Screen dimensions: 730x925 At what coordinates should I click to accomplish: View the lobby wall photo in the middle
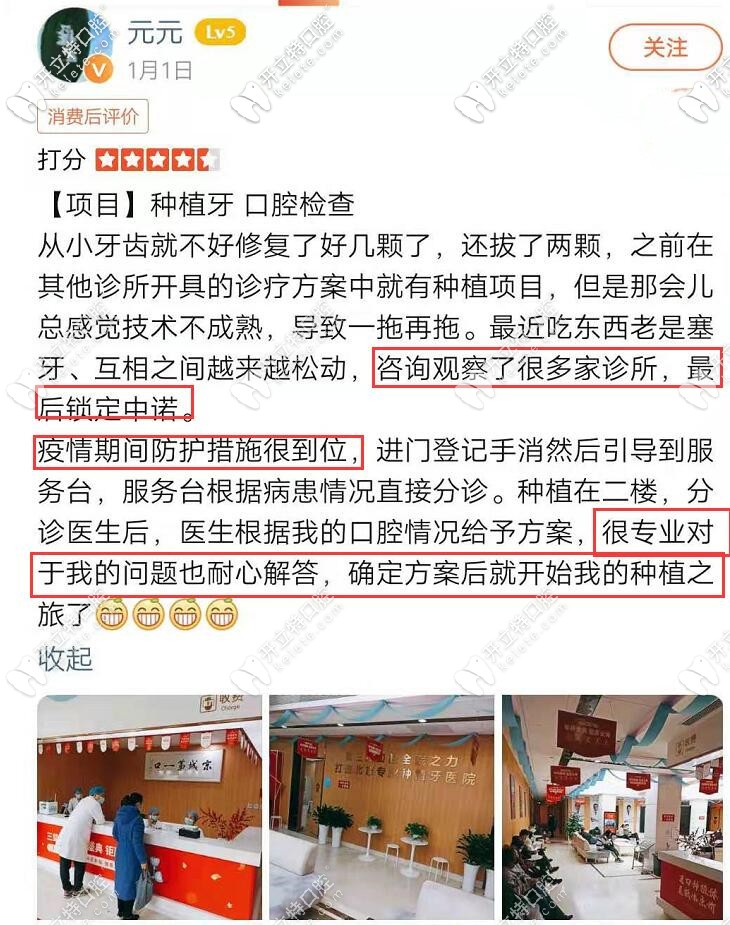coord(381,807)
